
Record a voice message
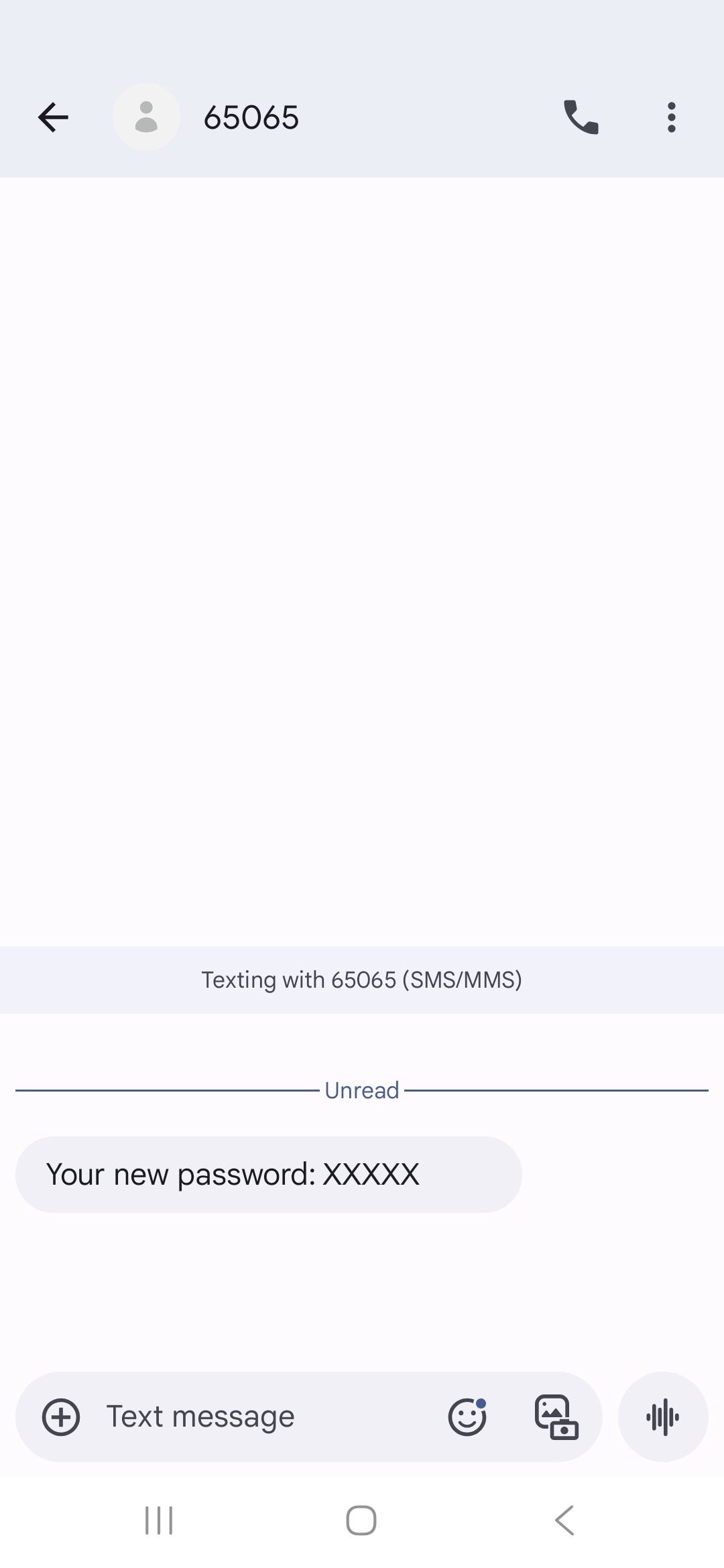(663, 1417)
